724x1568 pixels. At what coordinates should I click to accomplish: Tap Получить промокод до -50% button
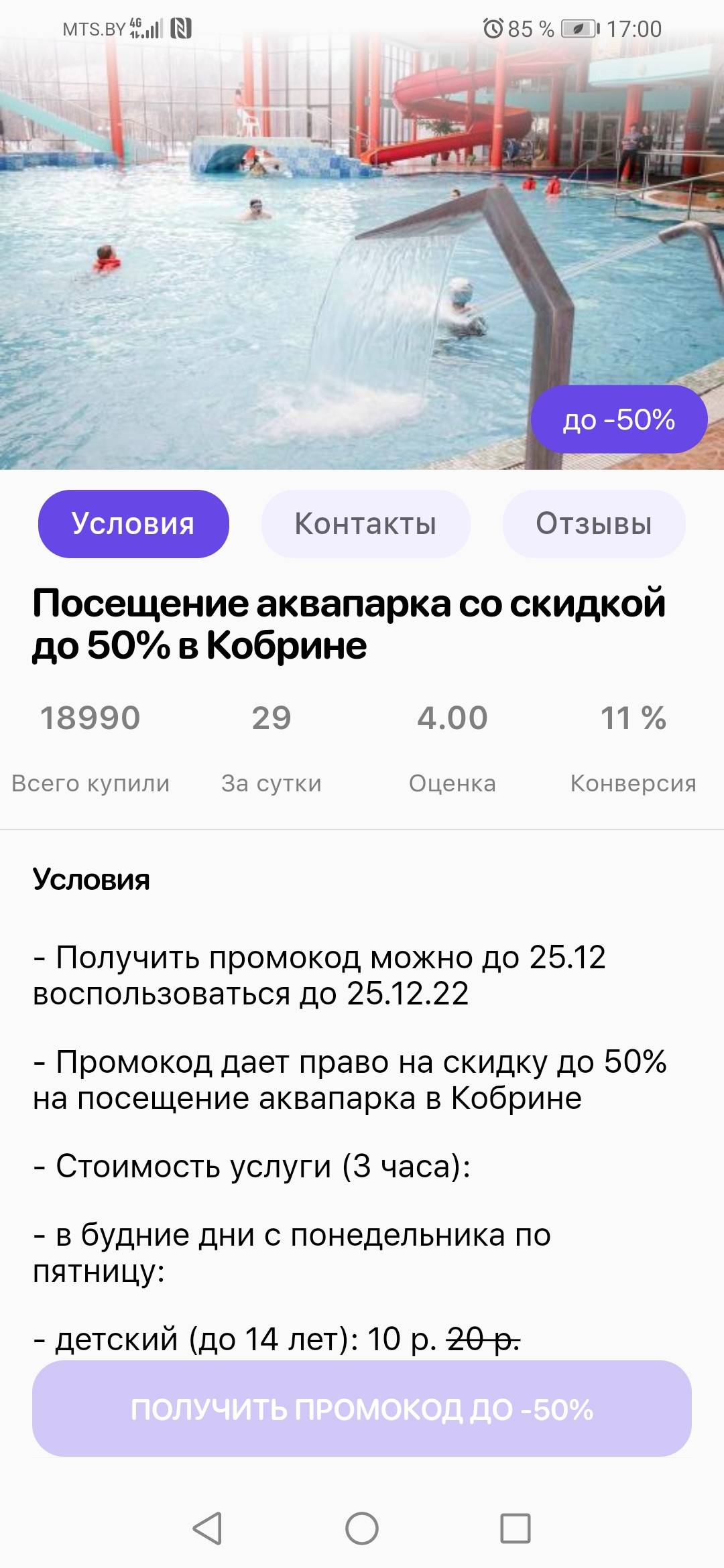tap(362, 1409)
